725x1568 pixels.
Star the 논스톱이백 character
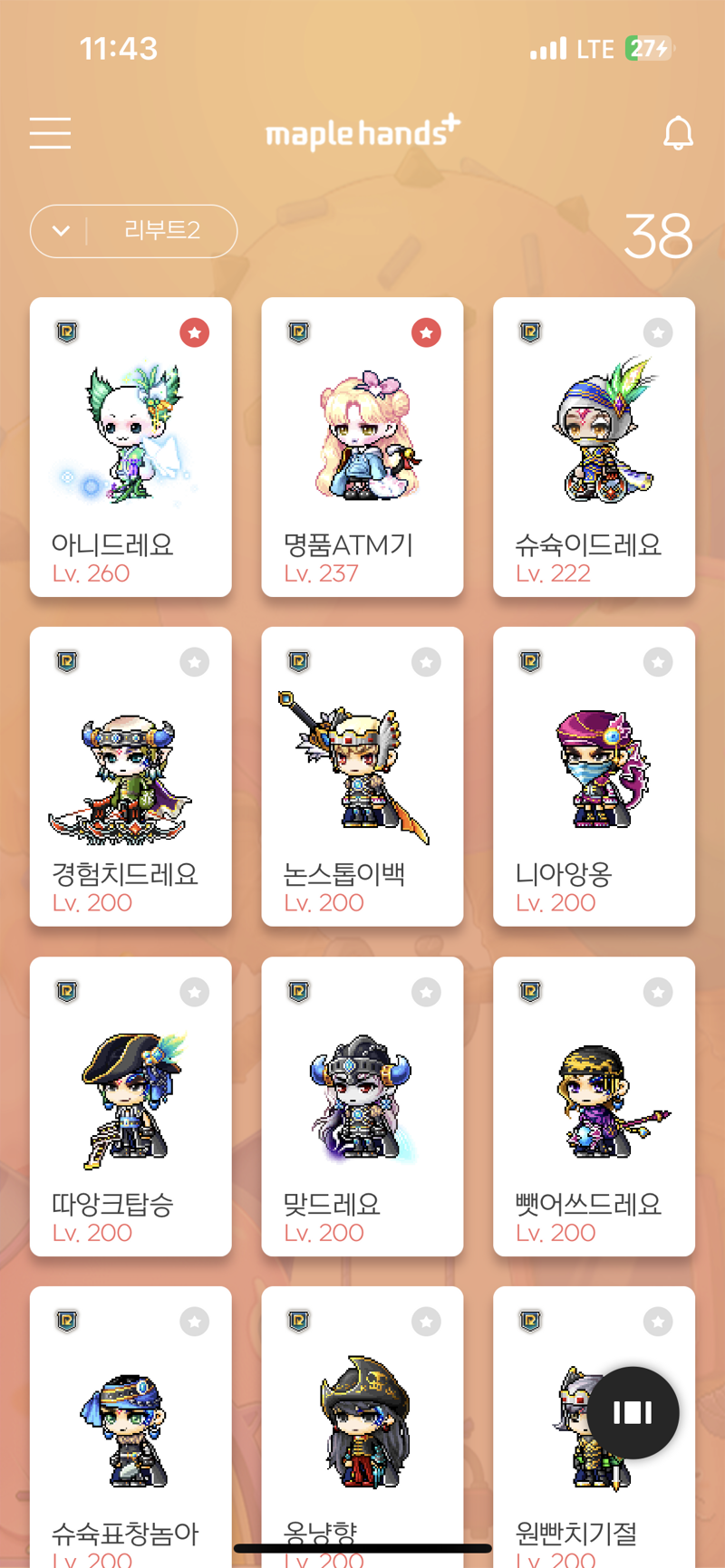pos(426,662)
